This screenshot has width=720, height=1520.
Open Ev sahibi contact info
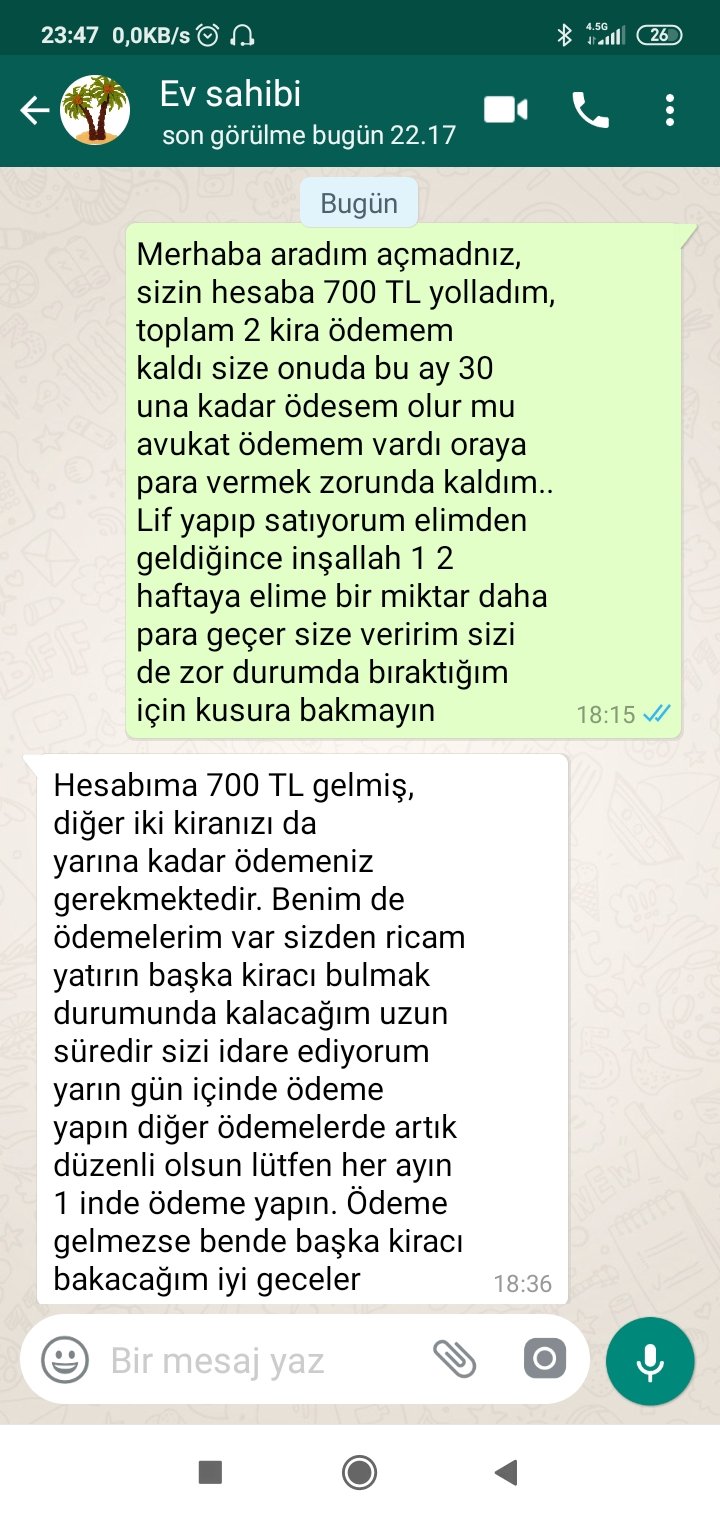click(308, 112)
